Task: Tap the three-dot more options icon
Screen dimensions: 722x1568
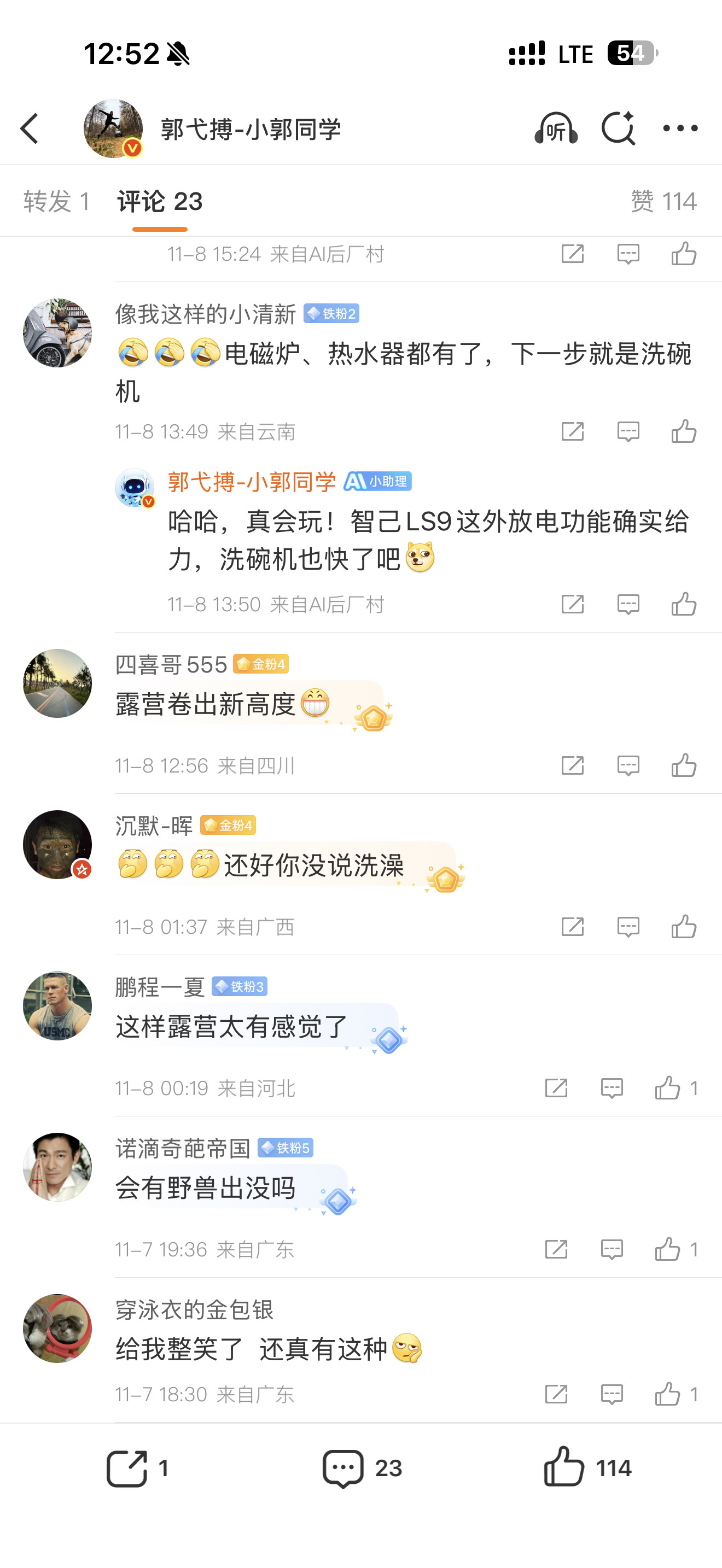Action: tap(680, 128)
